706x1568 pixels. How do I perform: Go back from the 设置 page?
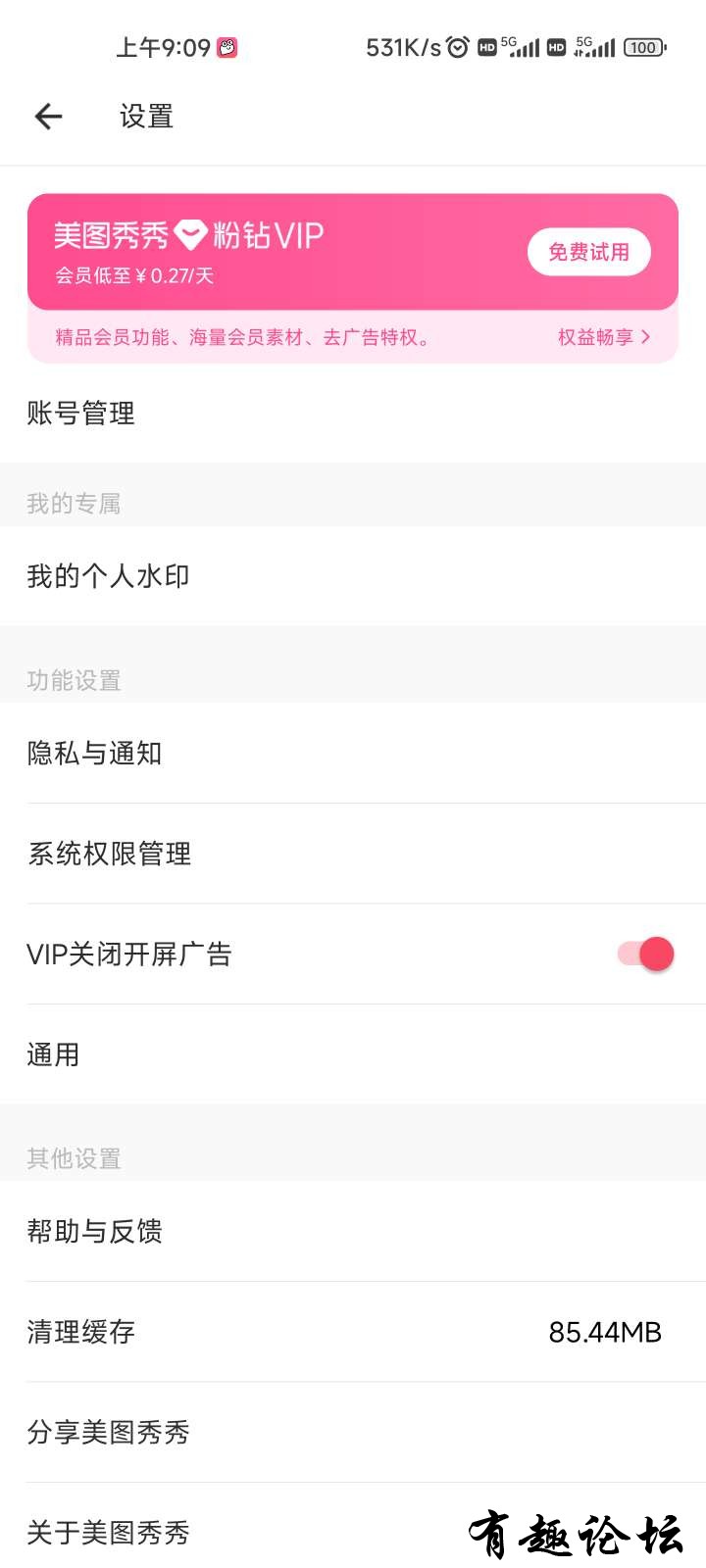(x=48, y=117)
